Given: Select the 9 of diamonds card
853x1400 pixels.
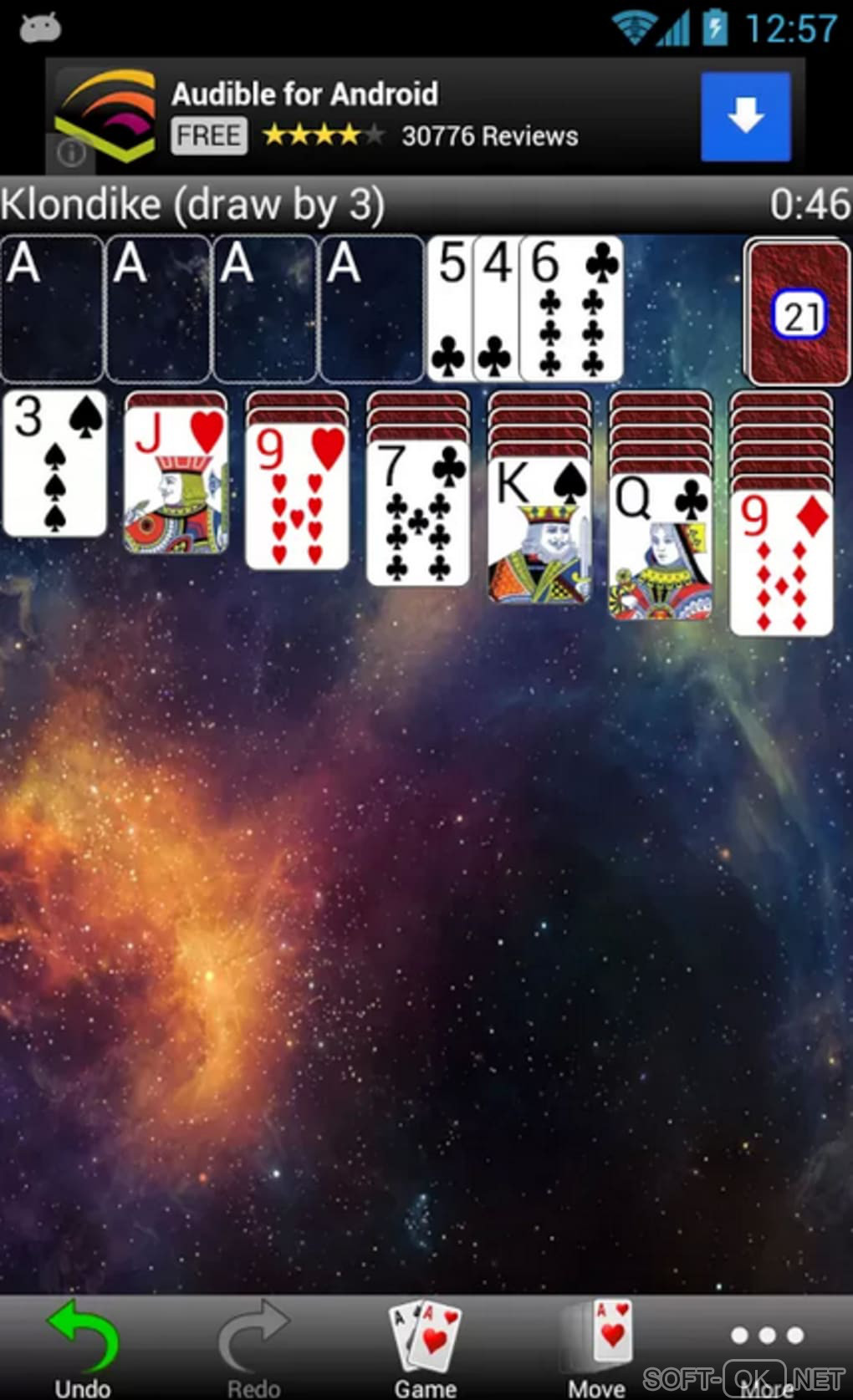Looking at the screenshot, I should point(781,564).
